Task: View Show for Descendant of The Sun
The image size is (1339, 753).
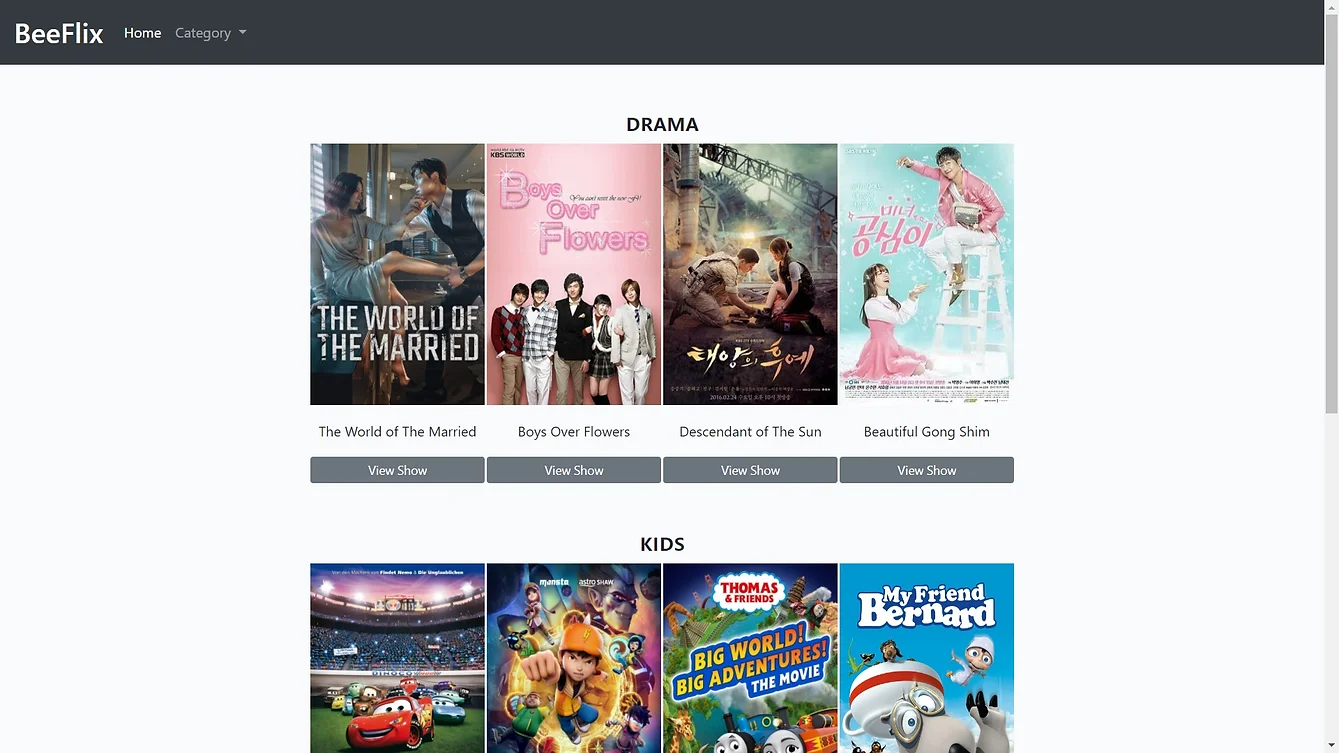Action: 750,470
